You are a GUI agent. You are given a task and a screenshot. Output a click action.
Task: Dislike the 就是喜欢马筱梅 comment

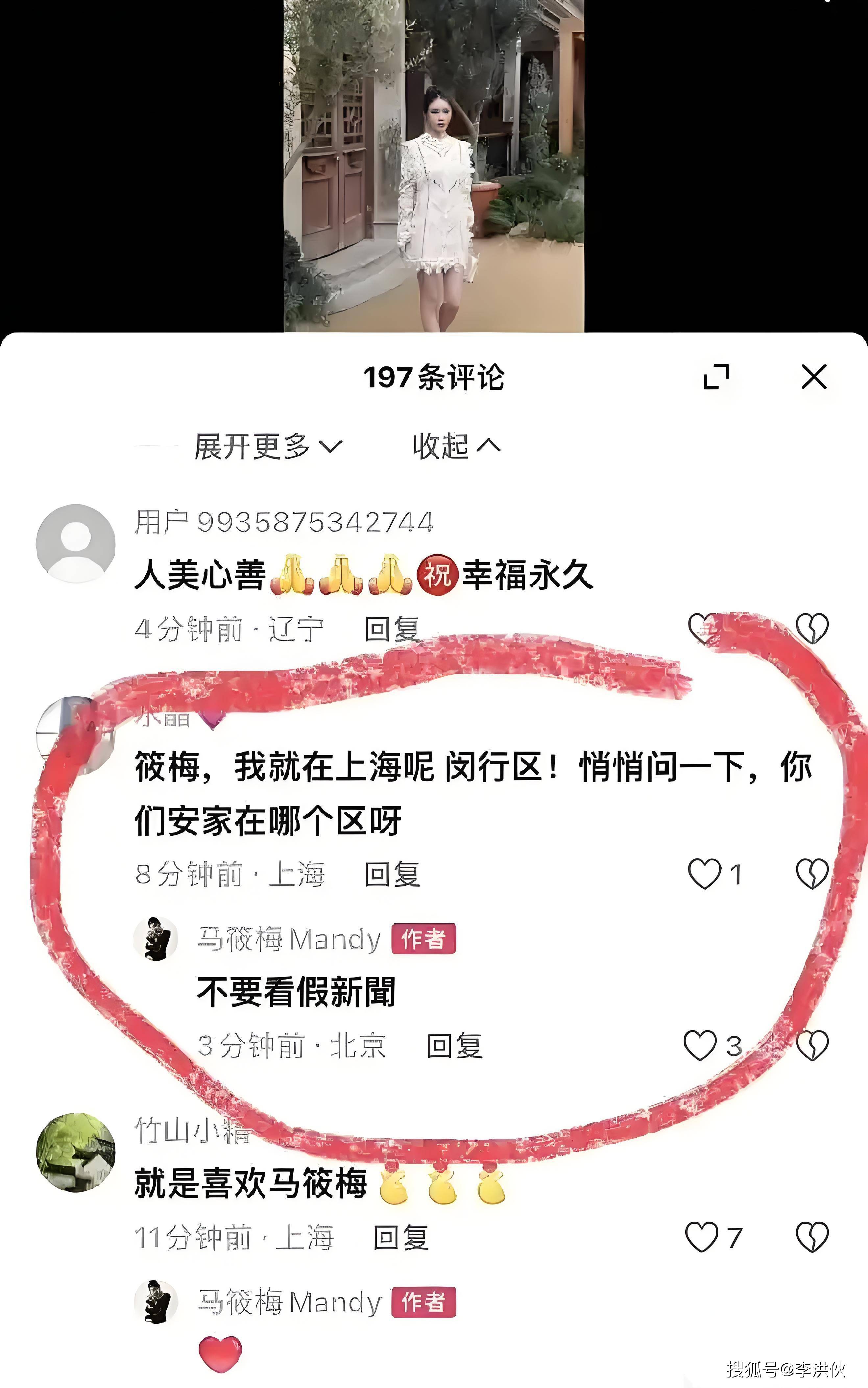[x=812, y=1237]
